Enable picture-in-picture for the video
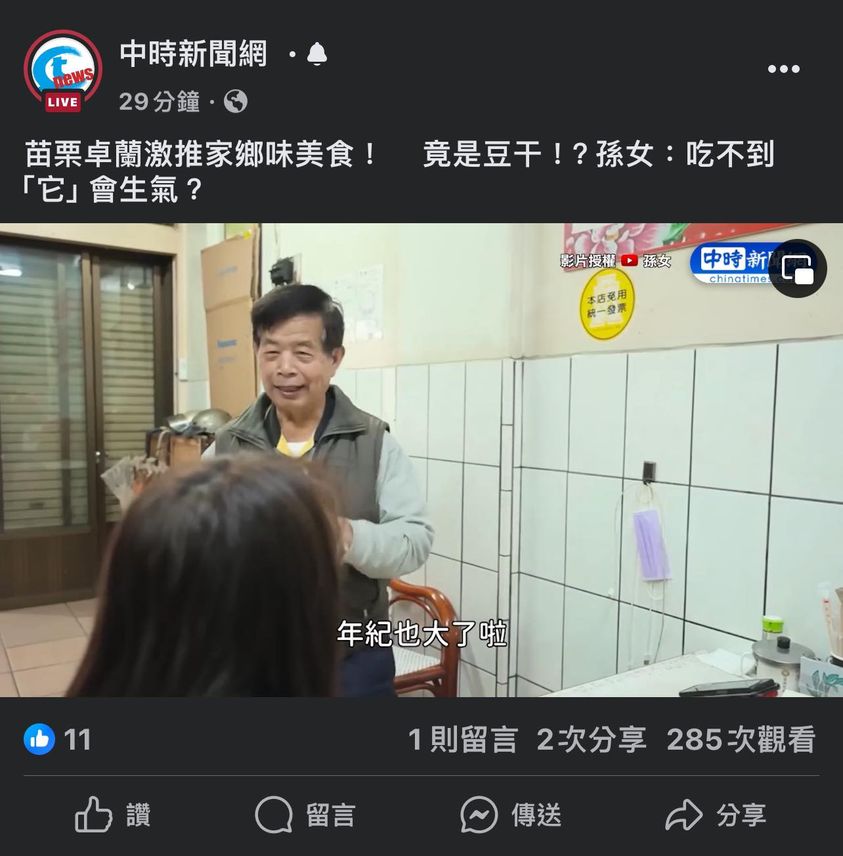 tap(797, 268)
